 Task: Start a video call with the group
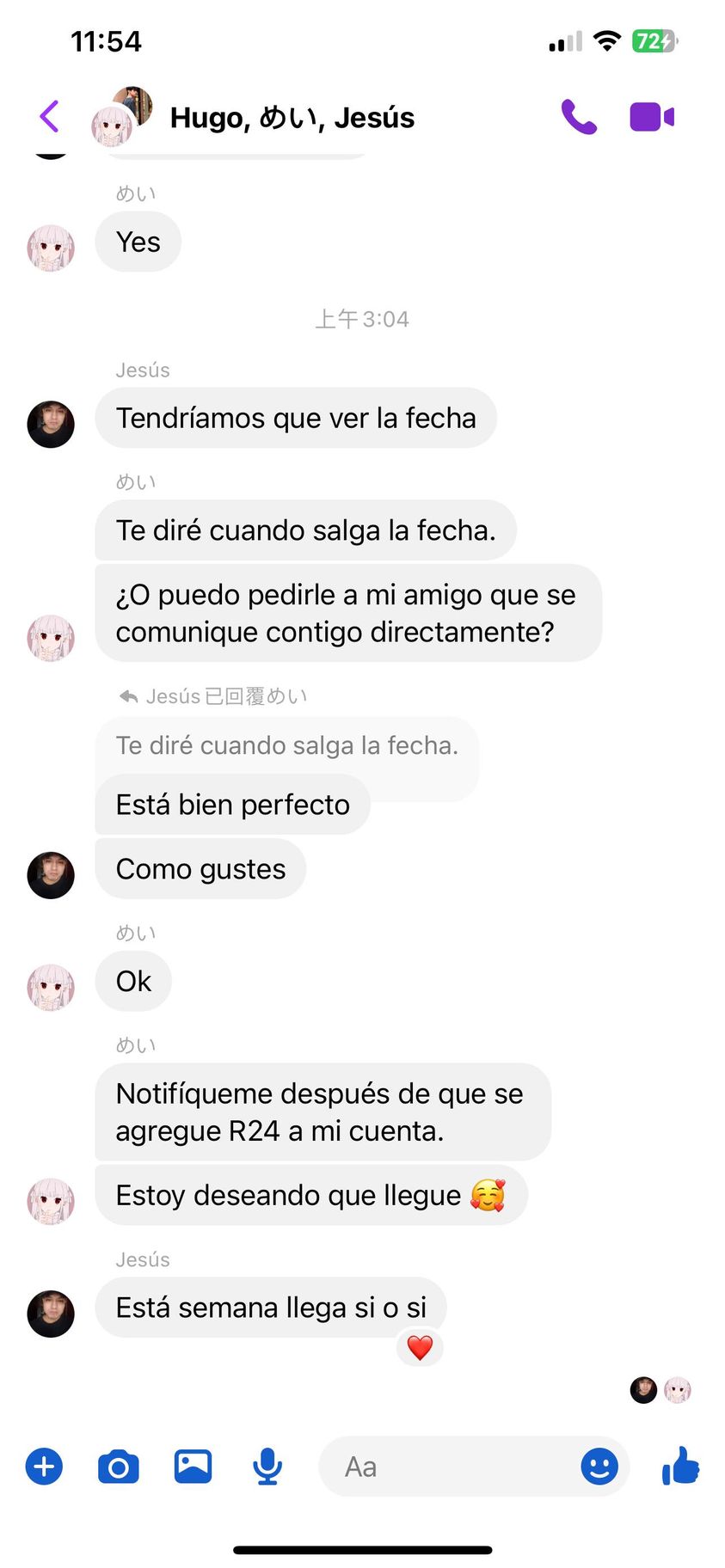point(652,117)
